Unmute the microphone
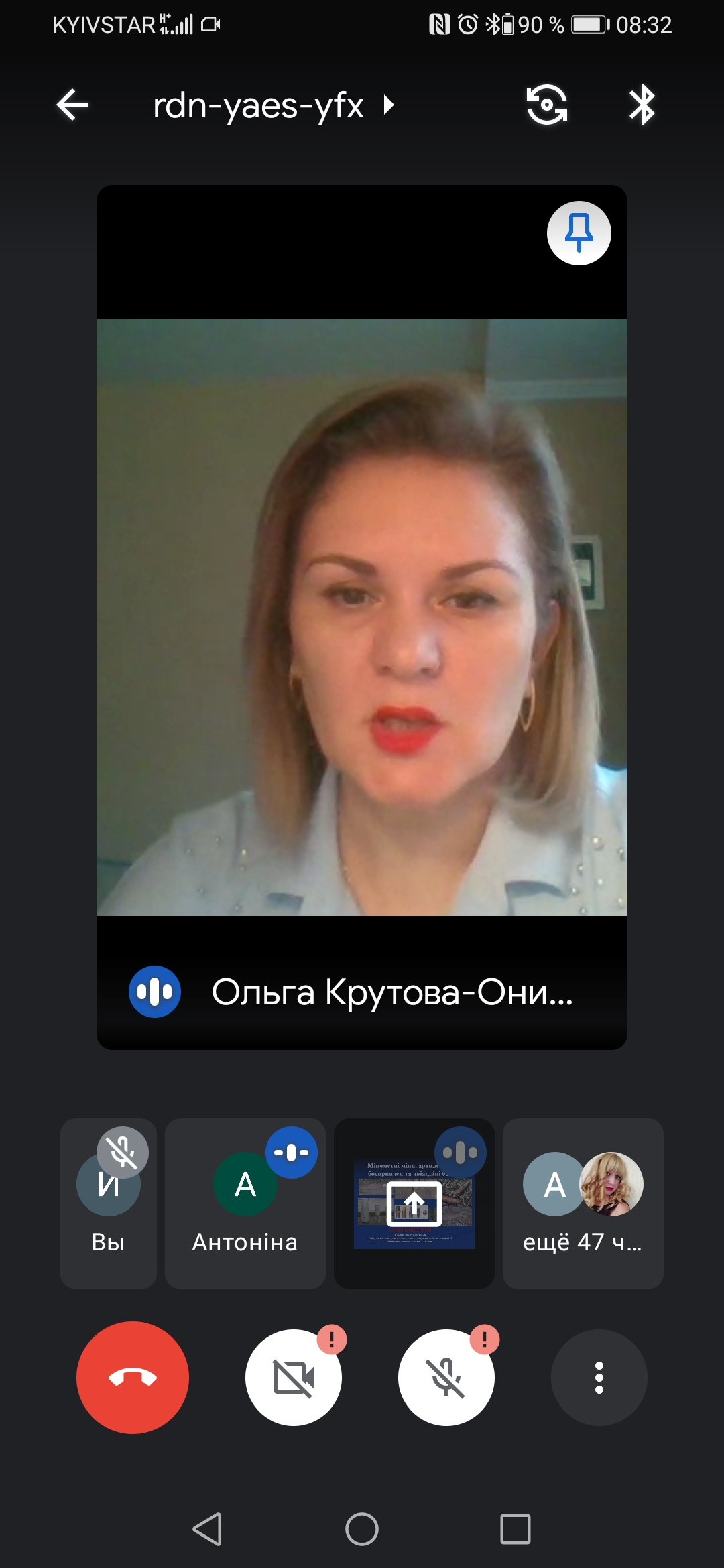Image resolution: width=724 pixels, height=1568 pixels. point(446,1378)
